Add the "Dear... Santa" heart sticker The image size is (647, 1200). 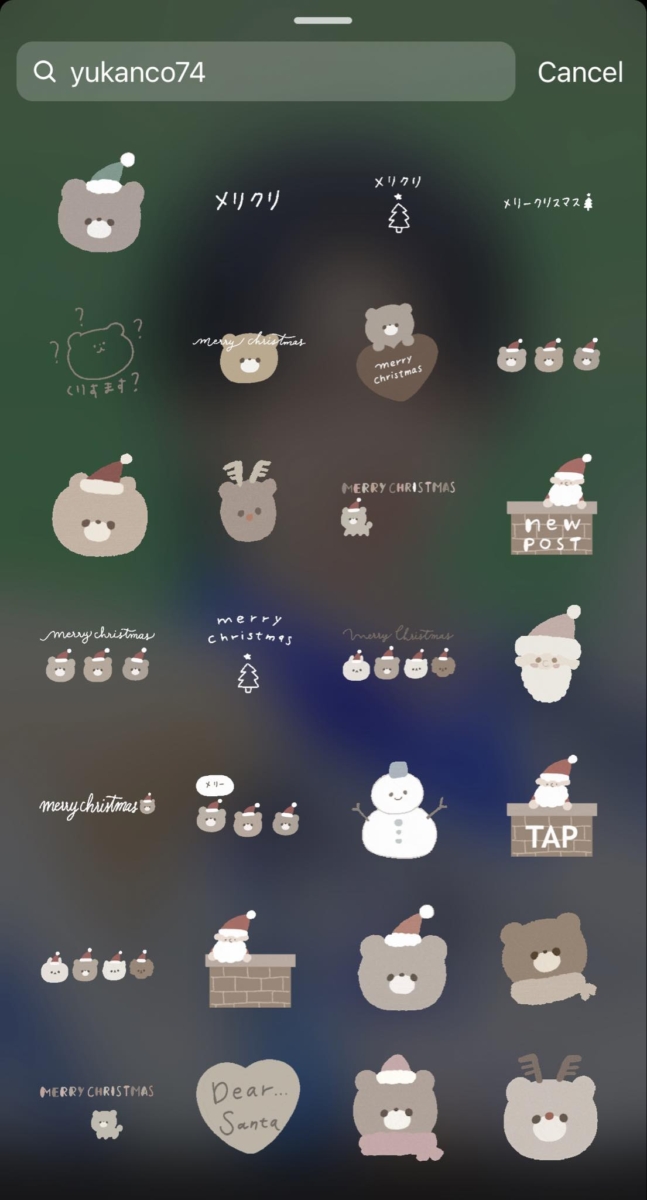247,1105
